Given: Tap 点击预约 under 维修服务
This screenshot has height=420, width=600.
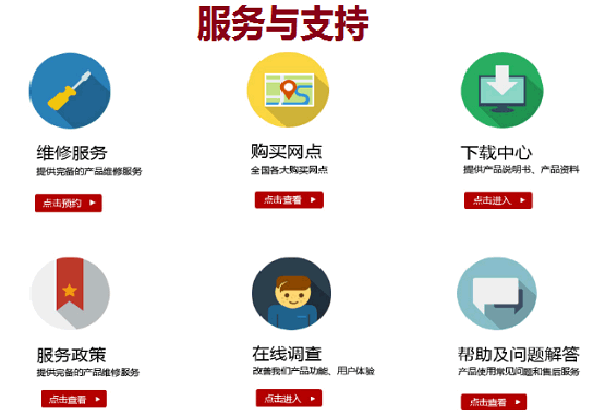Looking at the screenshot, I should (x=68, y=203).
